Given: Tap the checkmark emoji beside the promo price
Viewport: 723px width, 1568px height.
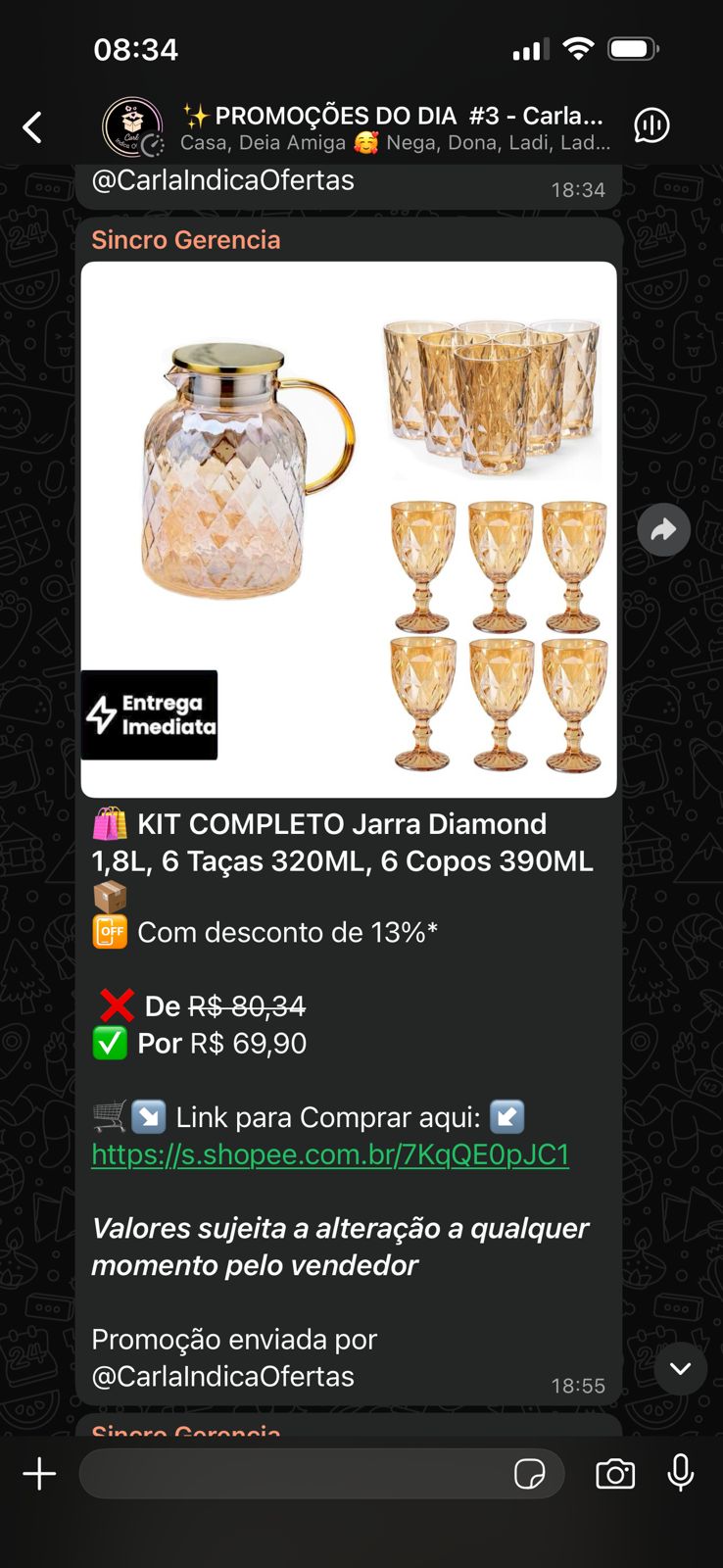Looking at the screenshot, I should [110, 1043].
